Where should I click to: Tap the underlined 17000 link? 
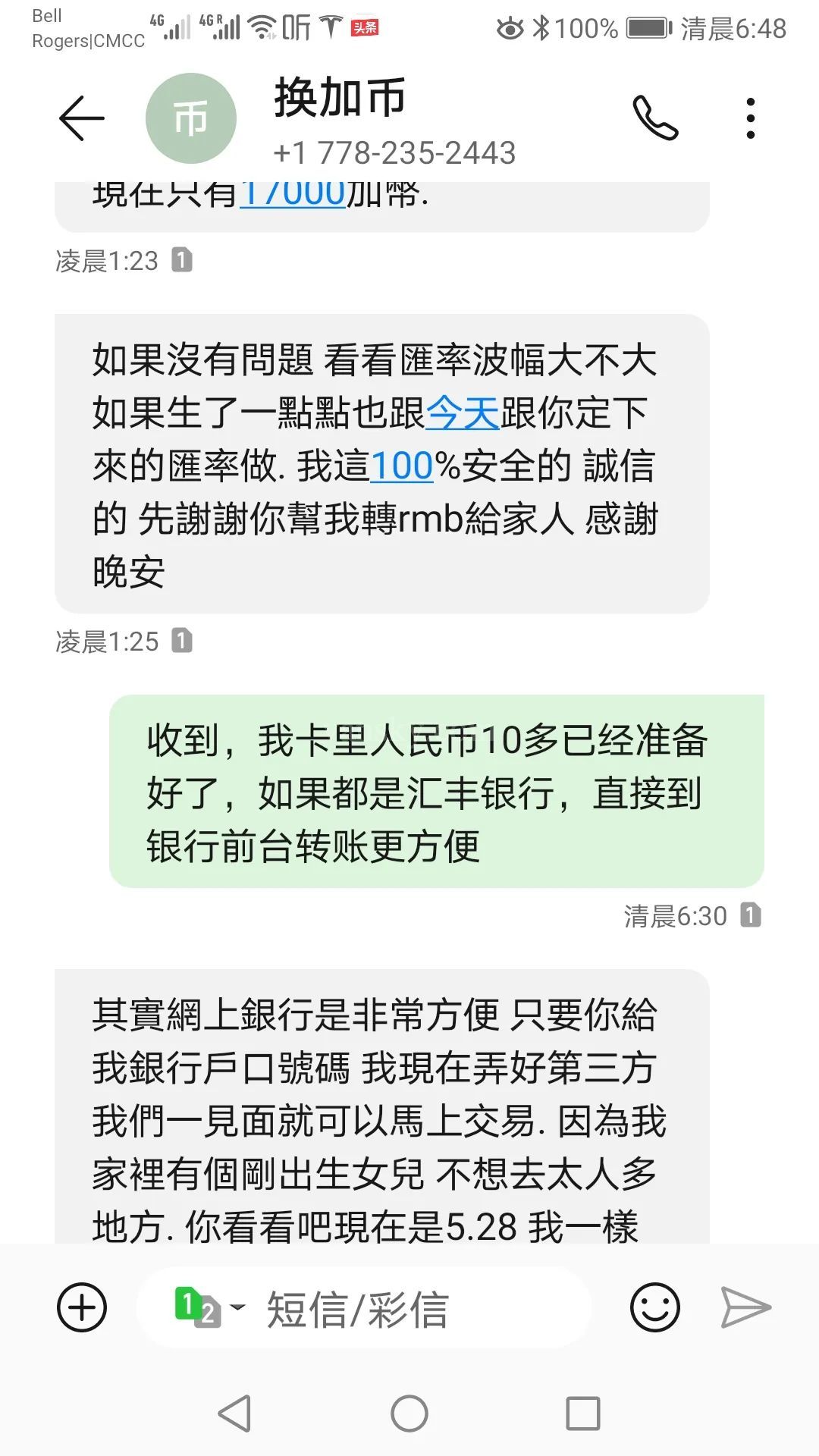pos(293,196)
